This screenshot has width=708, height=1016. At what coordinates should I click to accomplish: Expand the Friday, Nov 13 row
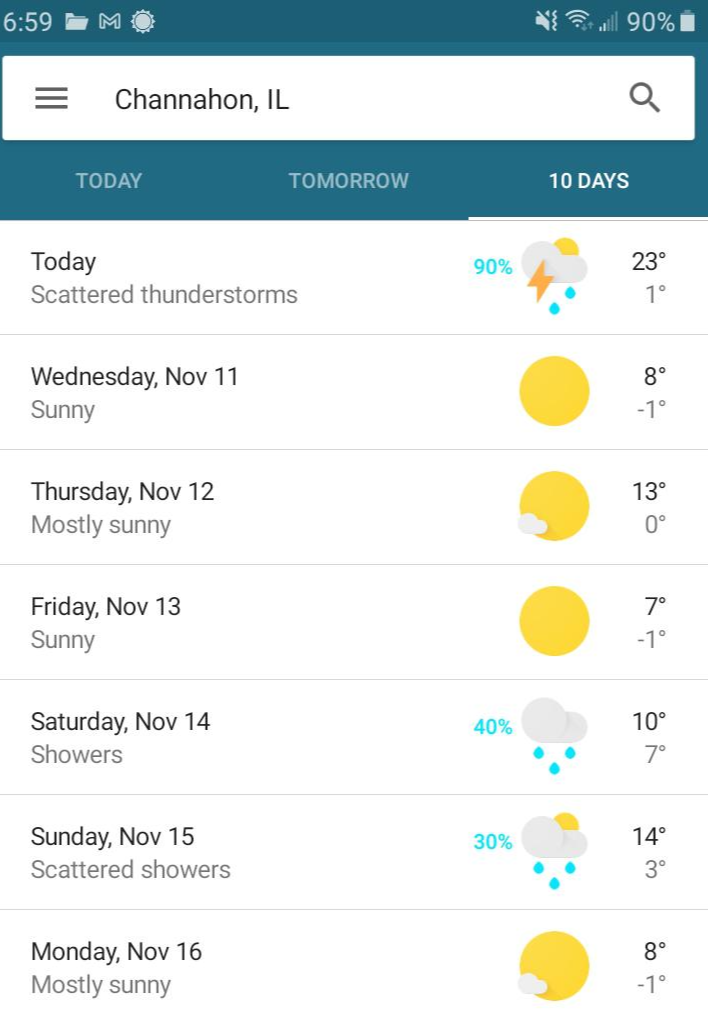click(354, 623)
